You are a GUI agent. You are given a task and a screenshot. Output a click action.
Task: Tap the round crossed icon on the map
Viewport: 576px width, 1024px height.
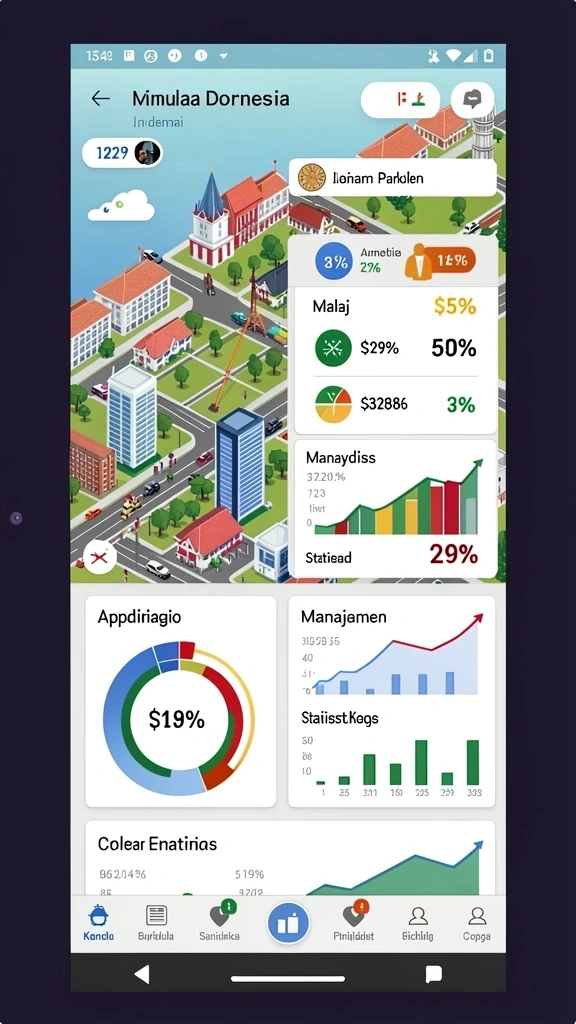pyautogui.click(x=100, y=557)
